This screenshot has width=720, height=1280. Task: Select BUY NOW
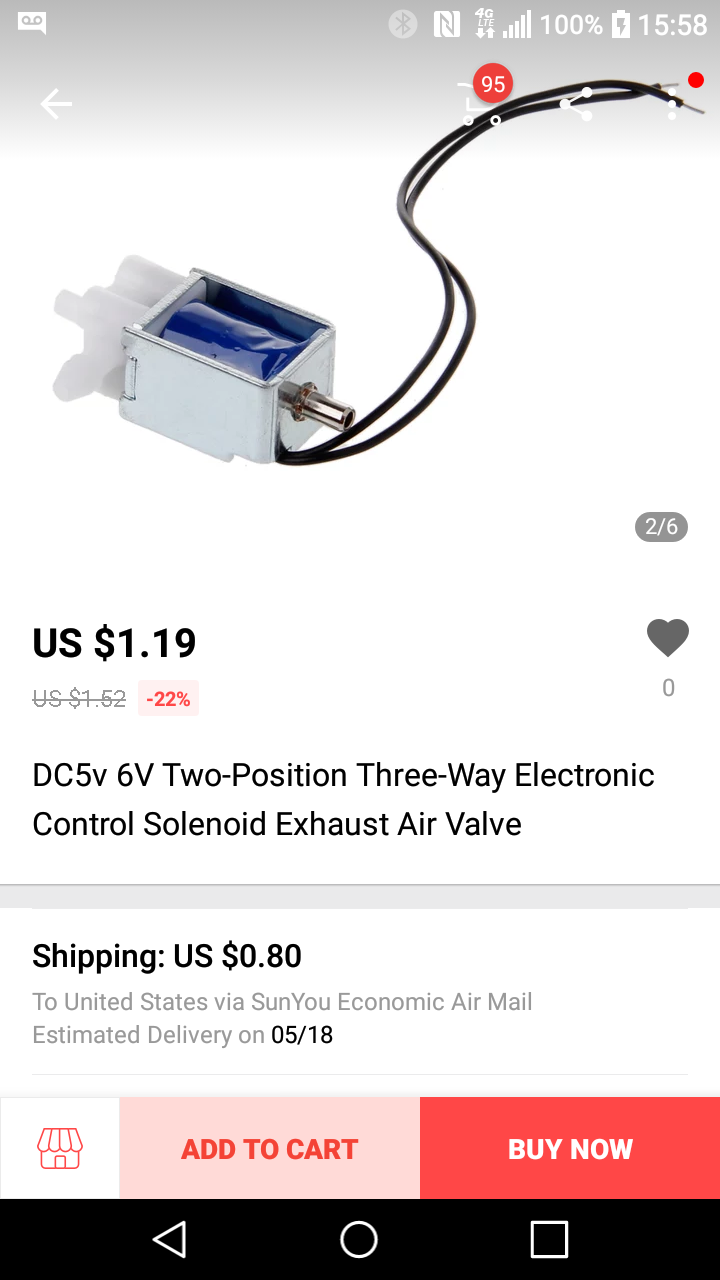570,1149
